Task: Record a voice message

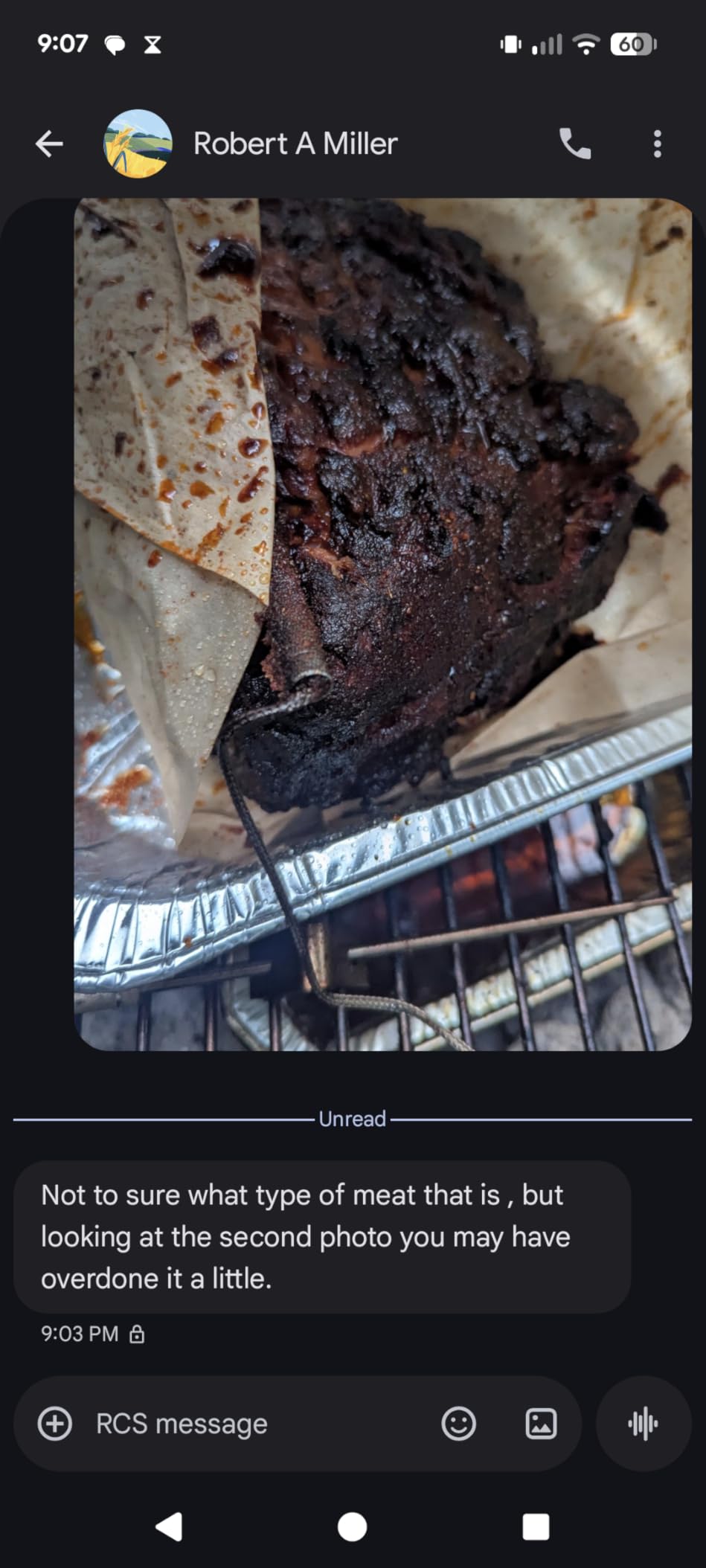Action: pos(644,1424)
